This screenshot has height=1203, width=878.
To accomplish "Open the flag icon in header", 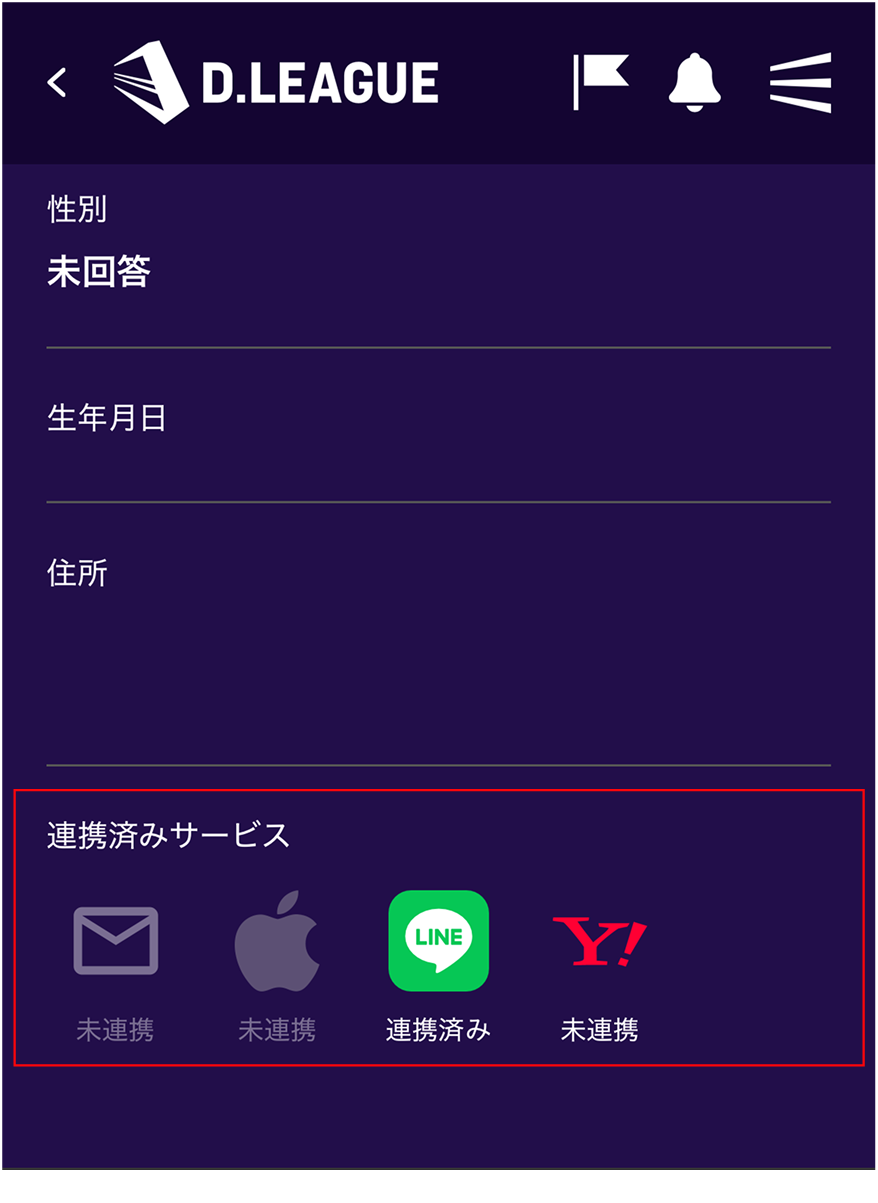I will (600, 81).
